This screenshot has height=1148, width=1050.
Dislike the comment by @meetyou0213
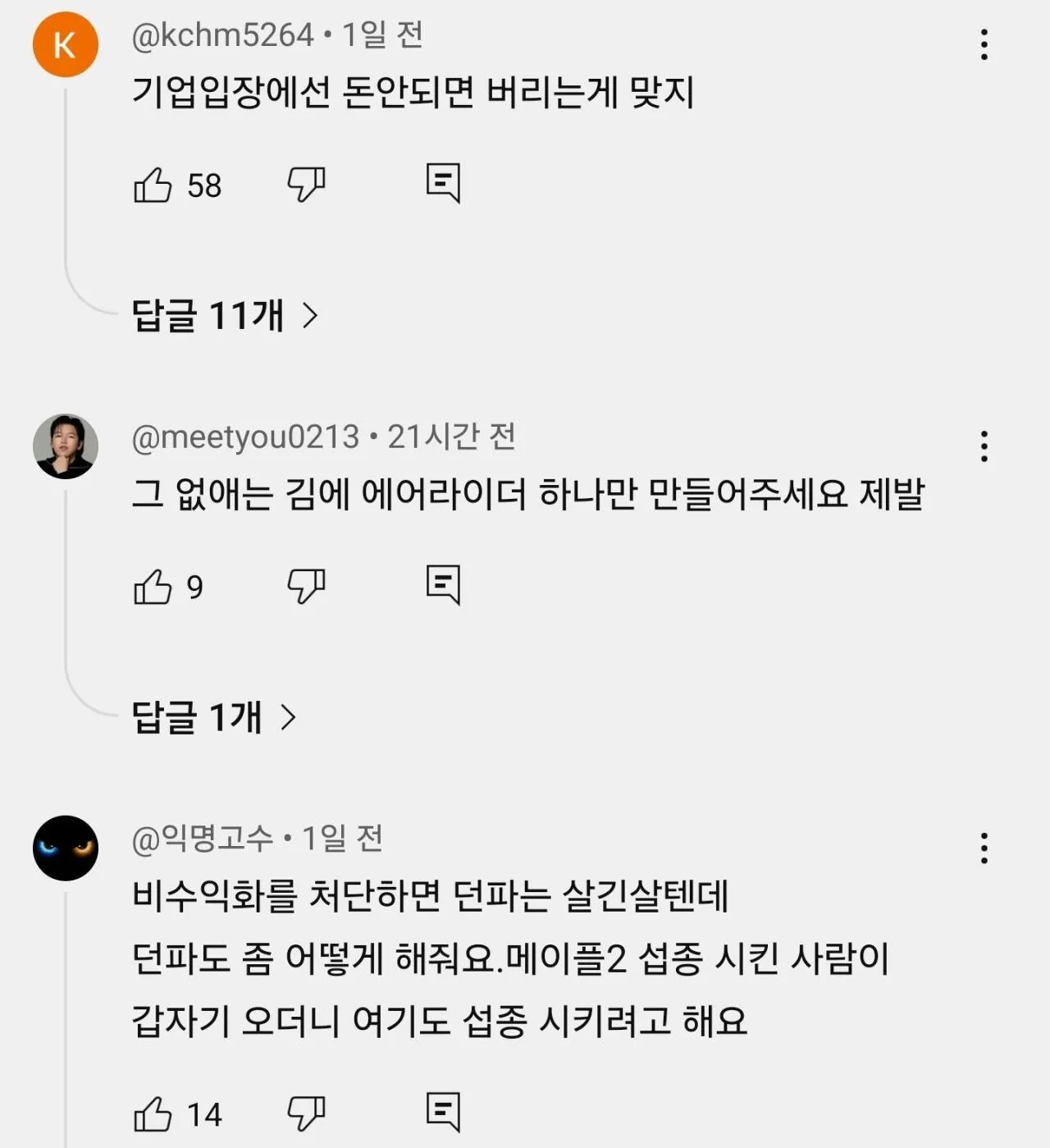[306, 586]
